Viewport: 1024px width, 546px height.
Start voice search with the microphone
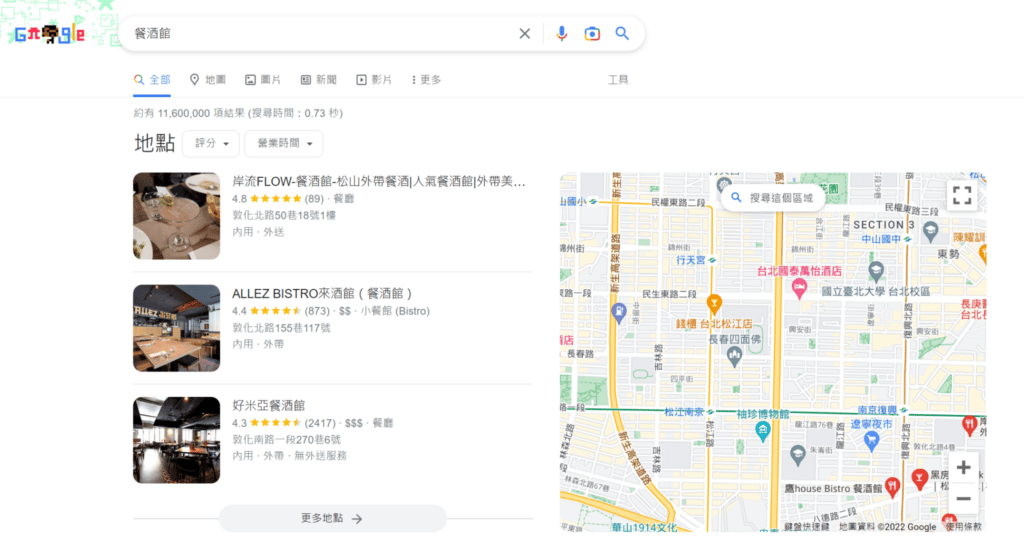click(x=562, y=33)
